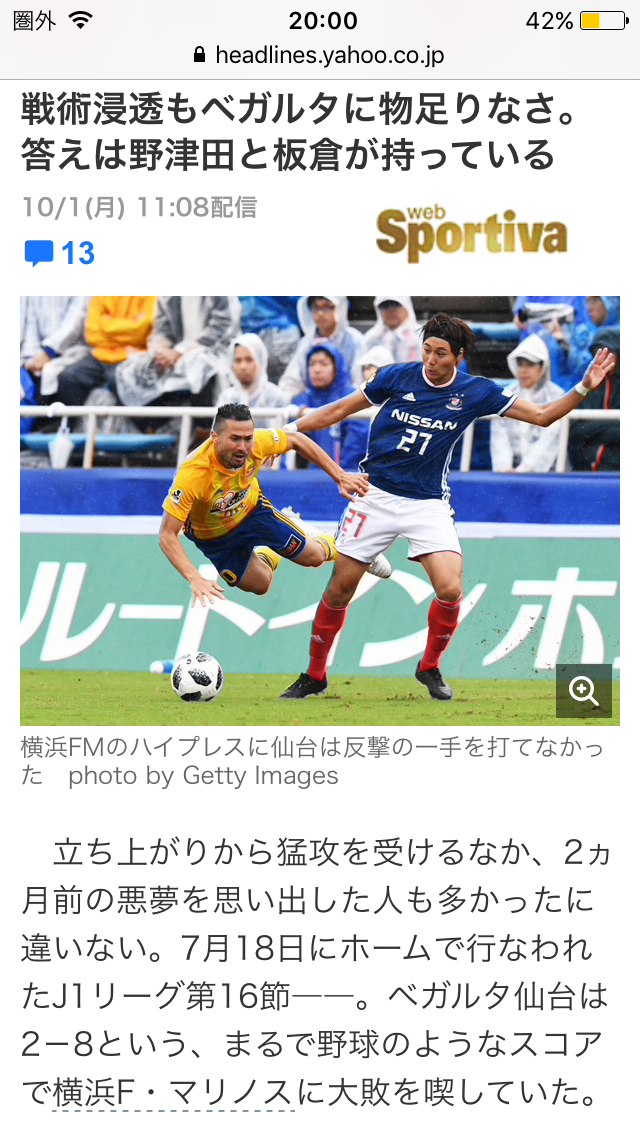This screenshot has width=640, height=1136.
Task: Enlarge the photo with the magnifier icon
Action: (583, 690)
